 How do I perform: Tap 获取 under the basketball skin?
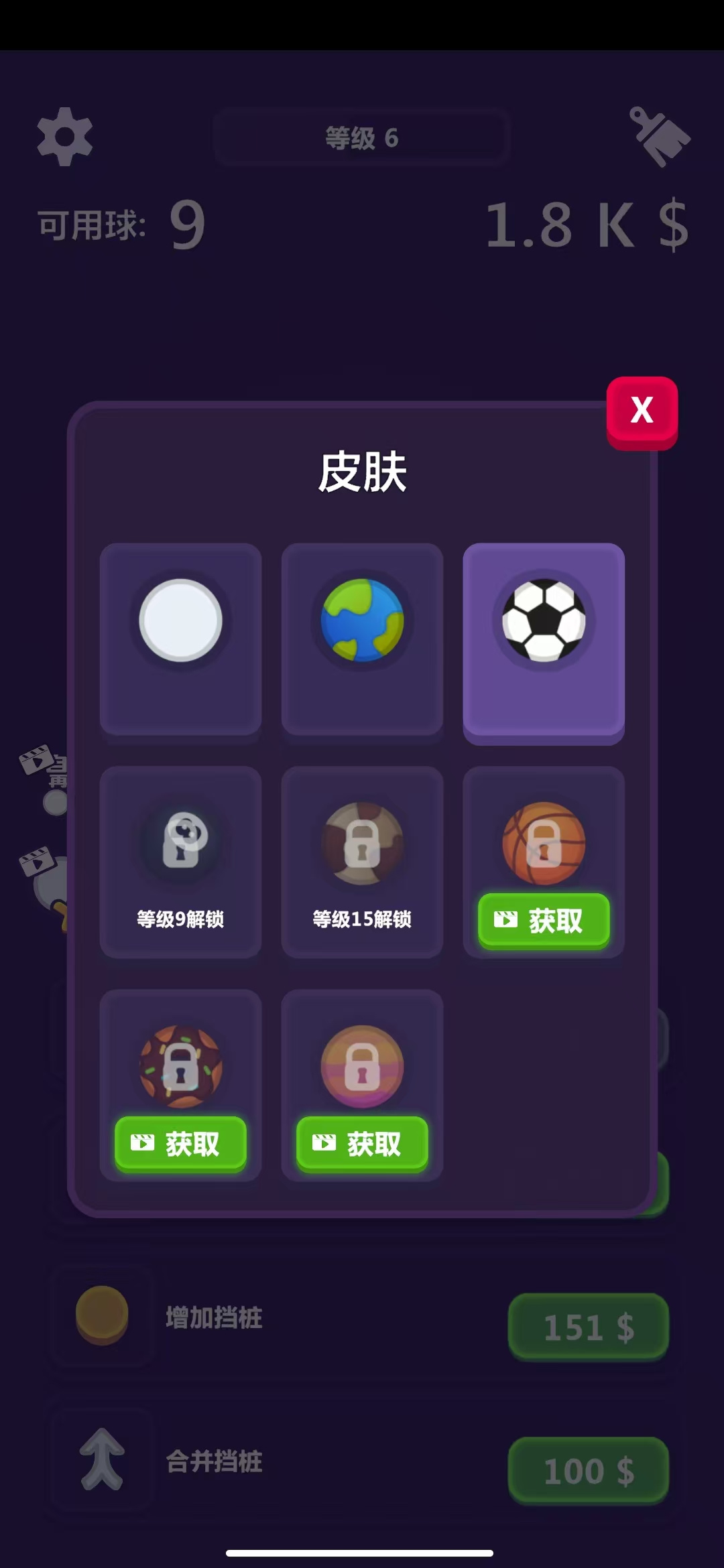point(544,921)
